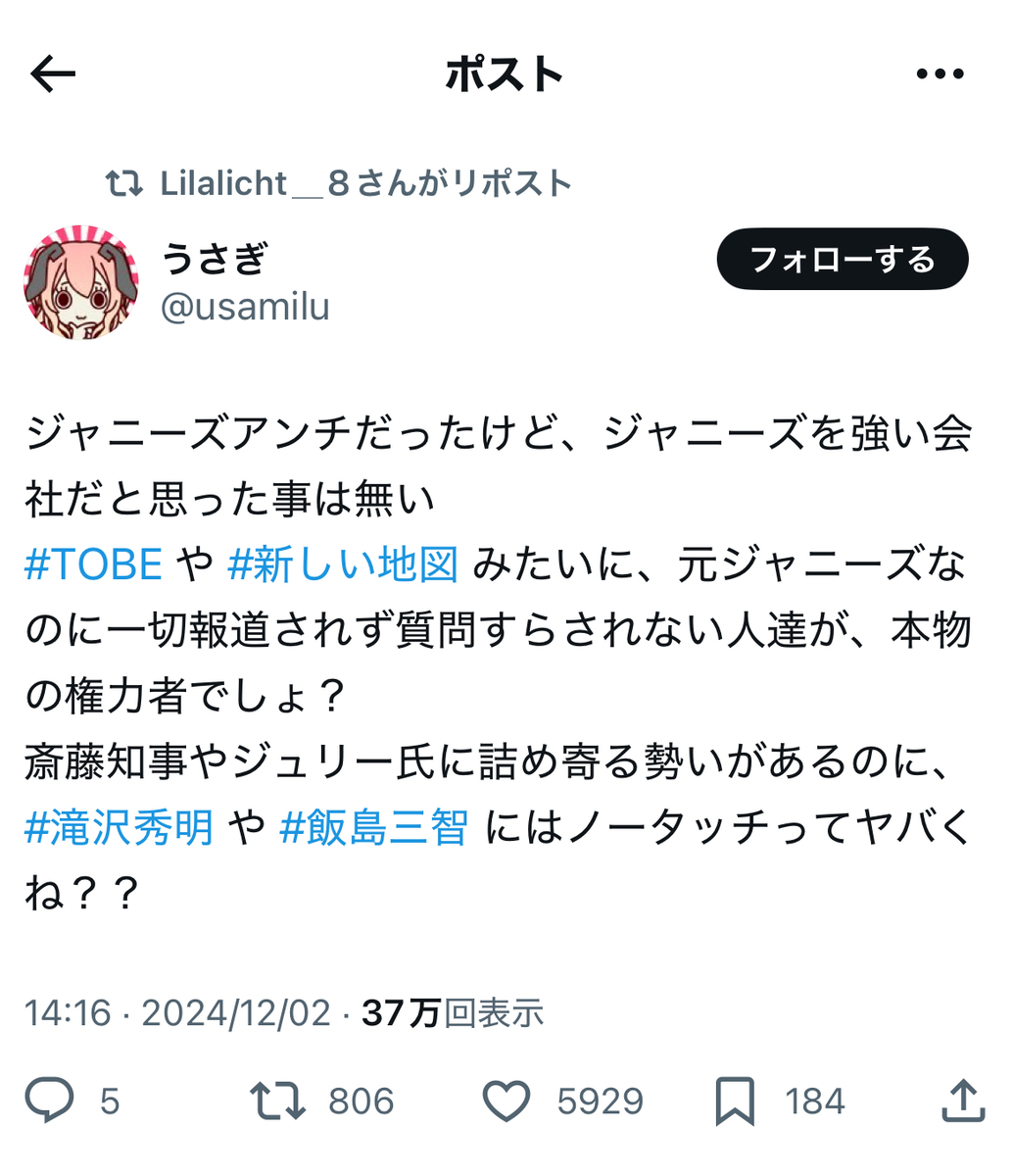Open うさぎ's profile avatar
Screen dimensions: 1013x1176
(82, 282)
